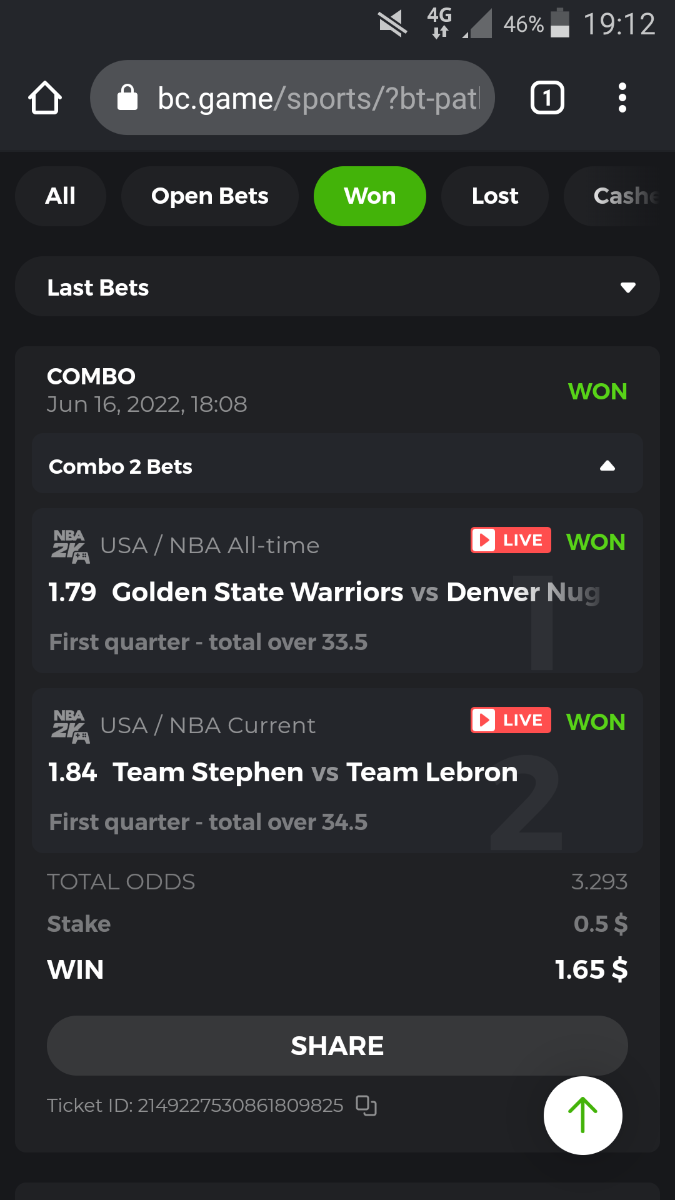Show All bets filter
The image size is (675, 1200).
click(x=60, y=196)
